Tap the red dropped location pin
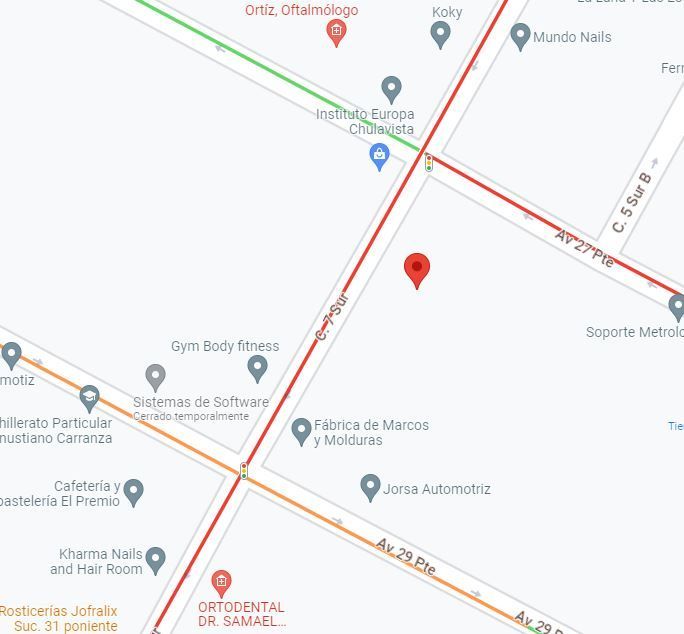684x634 pixels. pyautogui.click(x=417, y=271)
